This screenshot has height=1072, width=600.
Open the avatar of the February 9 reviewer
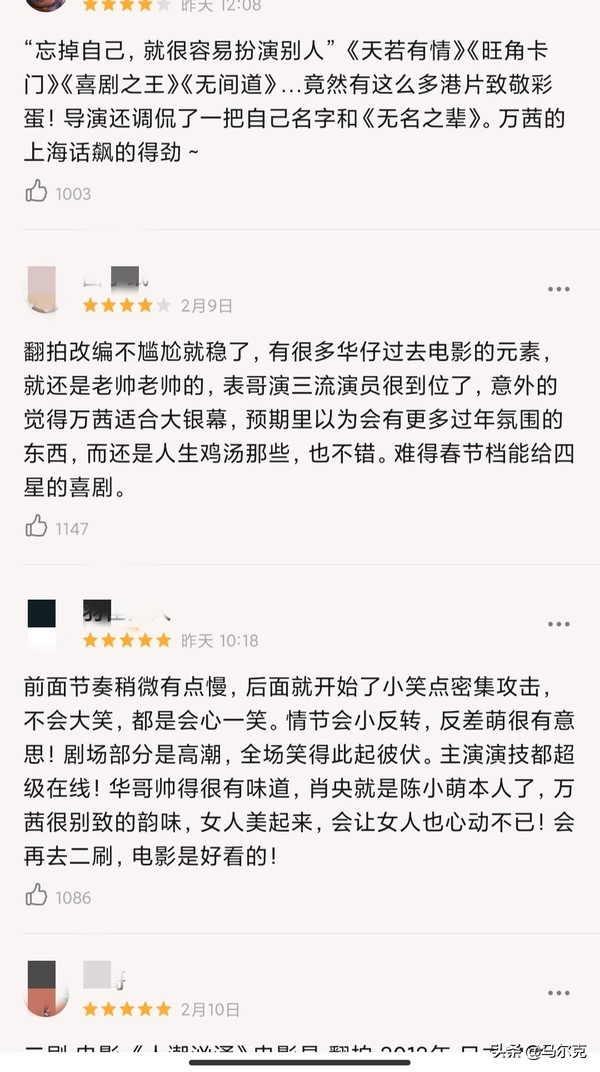[x=42, y=290]
